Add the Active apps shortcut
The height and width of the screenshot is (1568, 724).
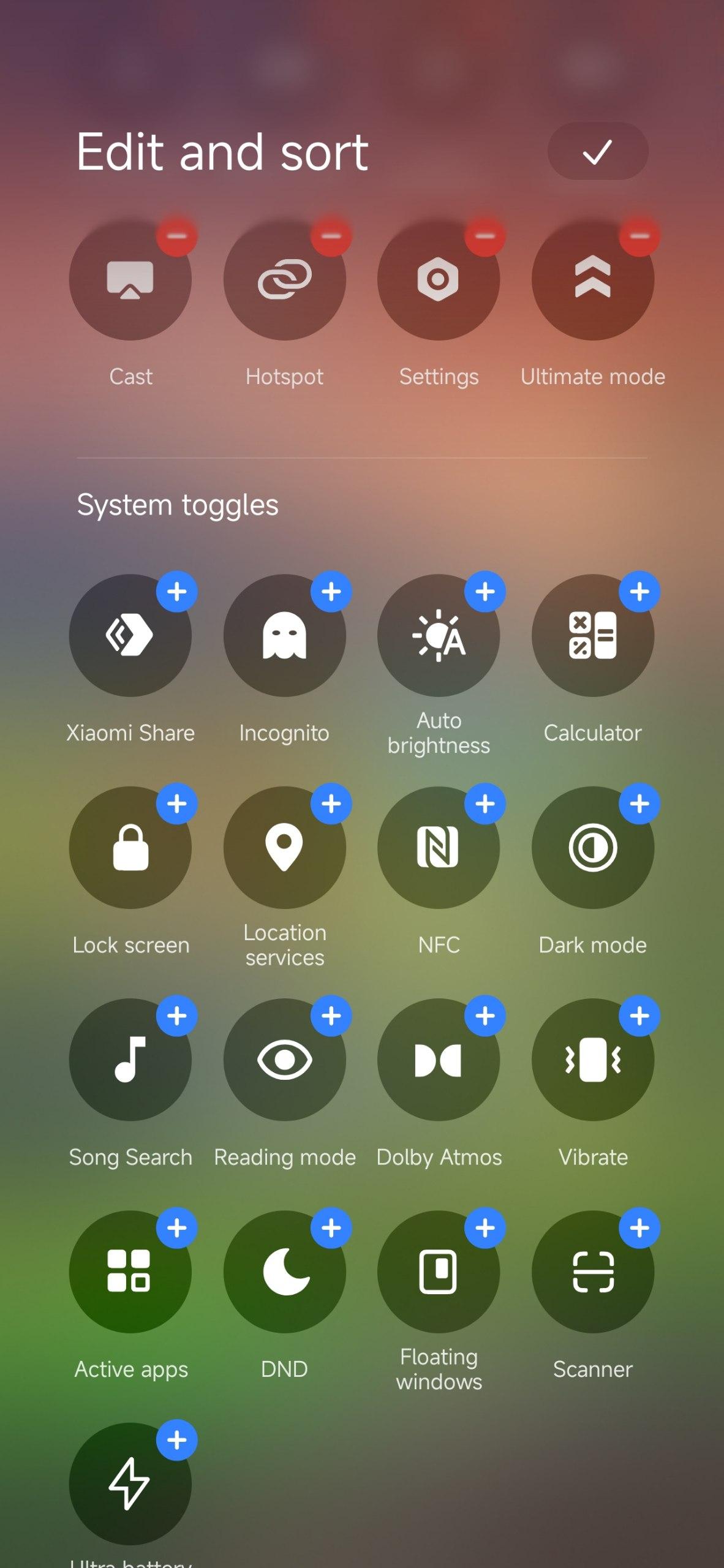(x=176, y=1228)
